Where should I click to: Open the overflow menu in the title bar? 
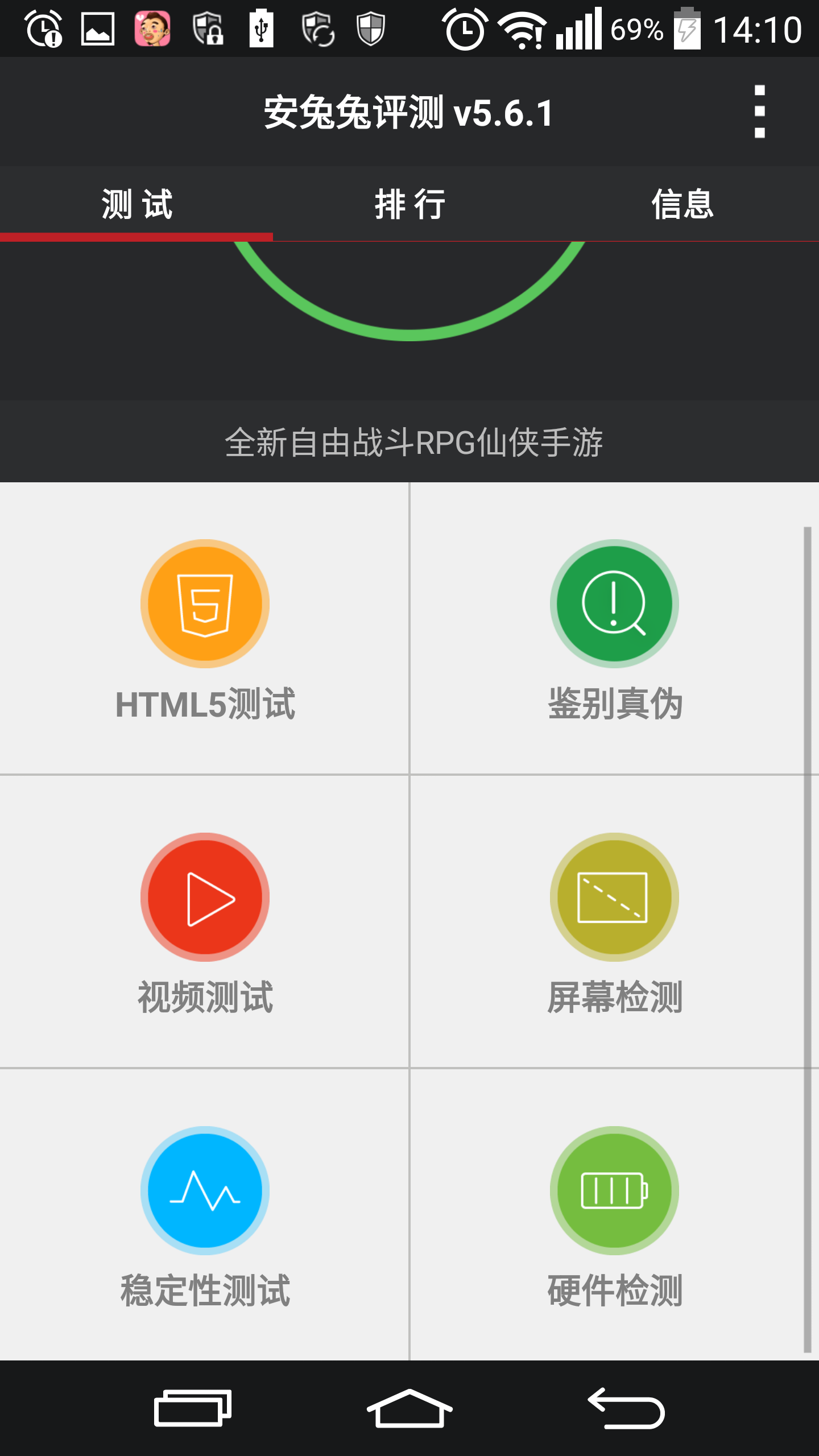pos(759,111)
